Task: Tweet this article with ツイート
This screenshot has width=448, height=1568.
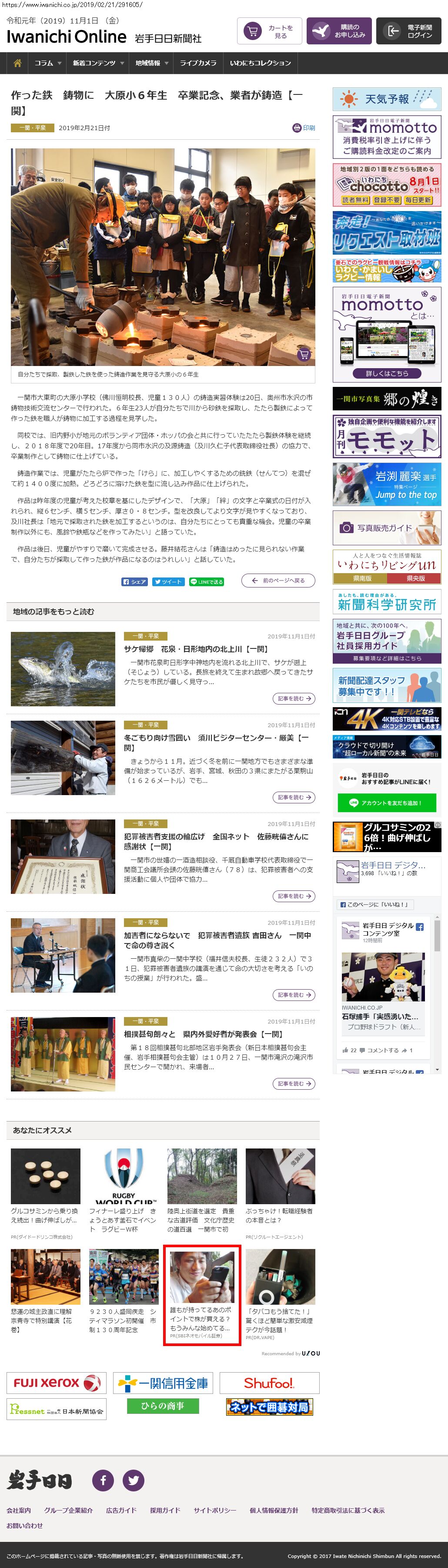Action: (168, 581)
